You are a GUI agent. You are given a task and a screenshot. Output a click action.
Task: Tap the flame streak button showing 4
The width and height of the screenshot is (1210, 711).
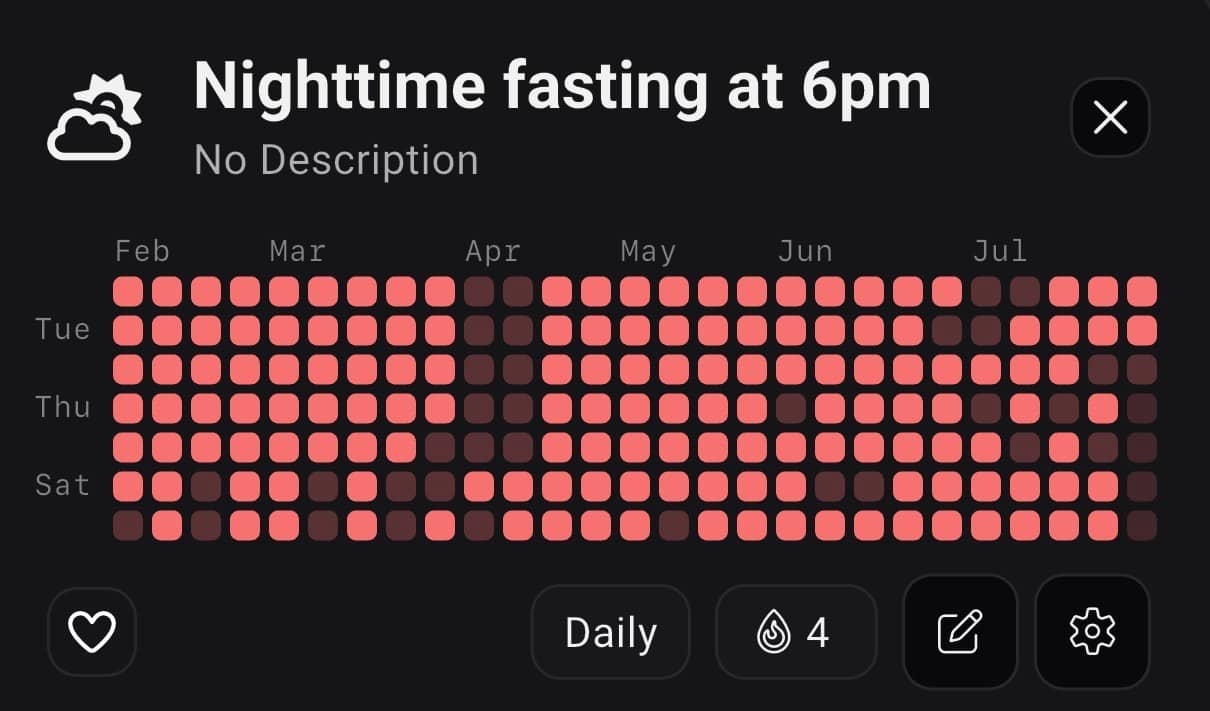(x=796, y=632)
